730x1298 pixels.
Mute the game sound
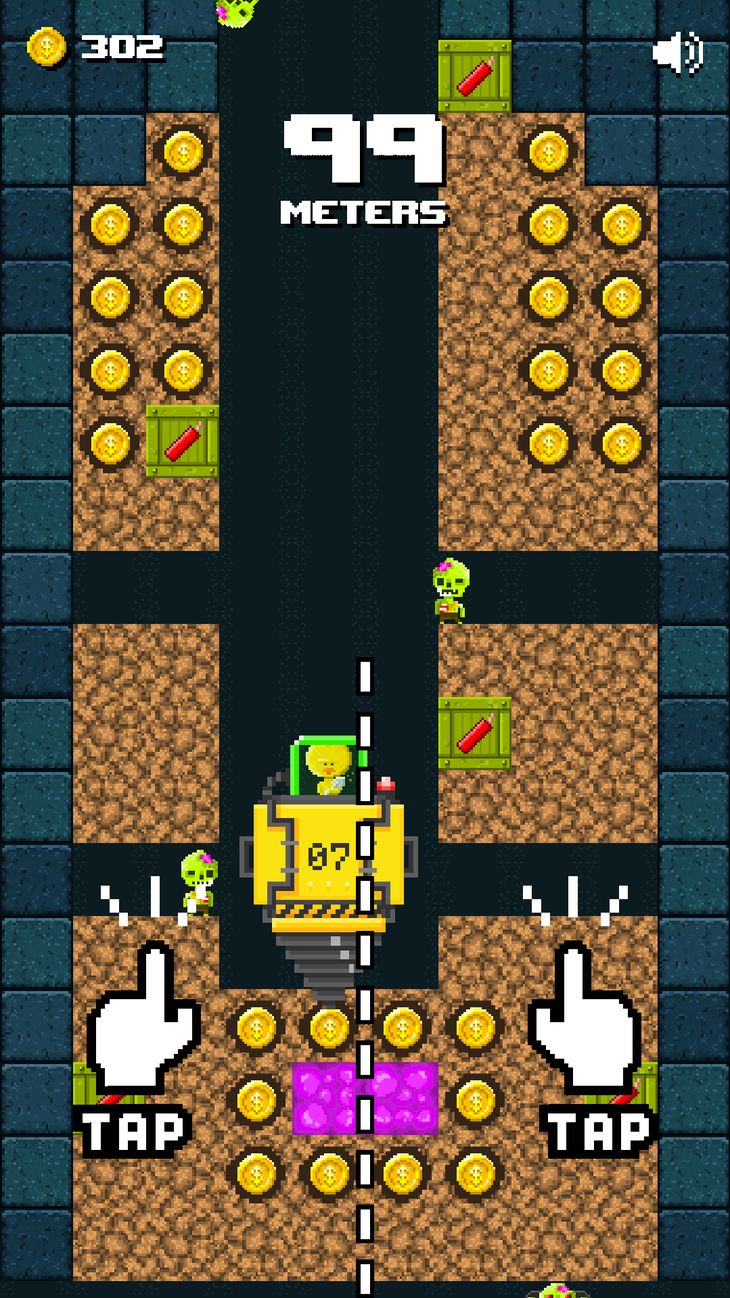678,52
